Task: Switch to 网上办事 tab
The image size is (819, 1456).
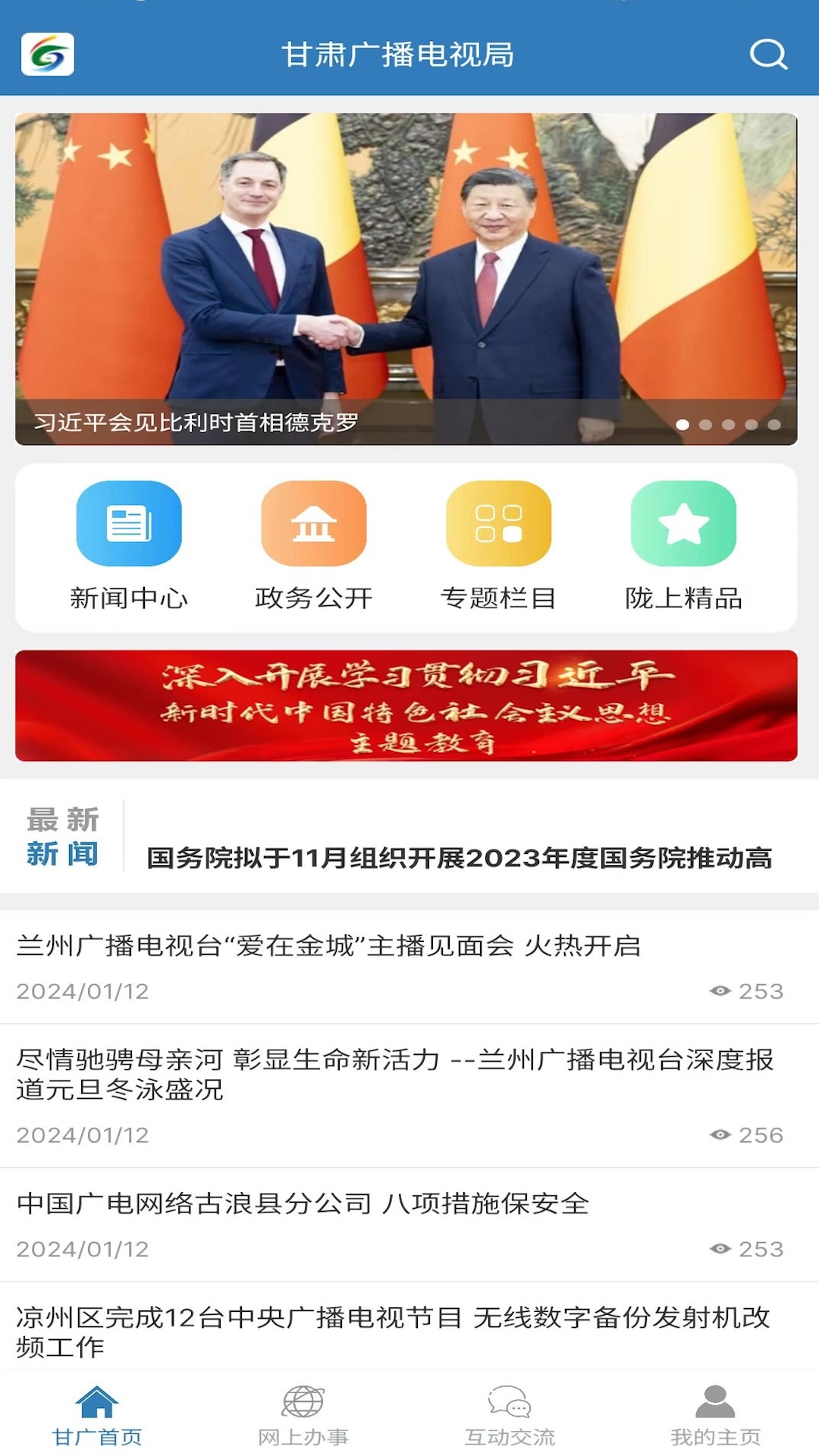Action: [x=303, y=1415]
